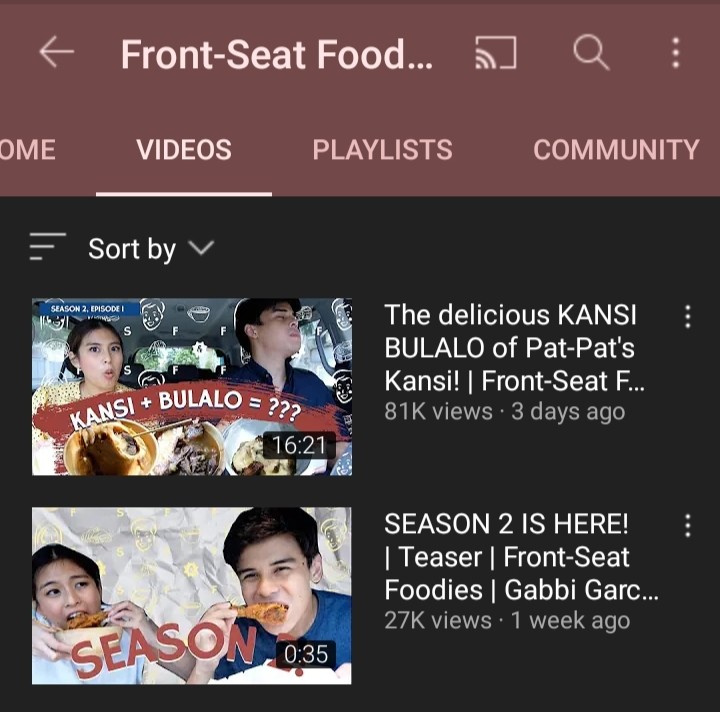Open options for Season 2 teaser video

(x=688, y=526)
